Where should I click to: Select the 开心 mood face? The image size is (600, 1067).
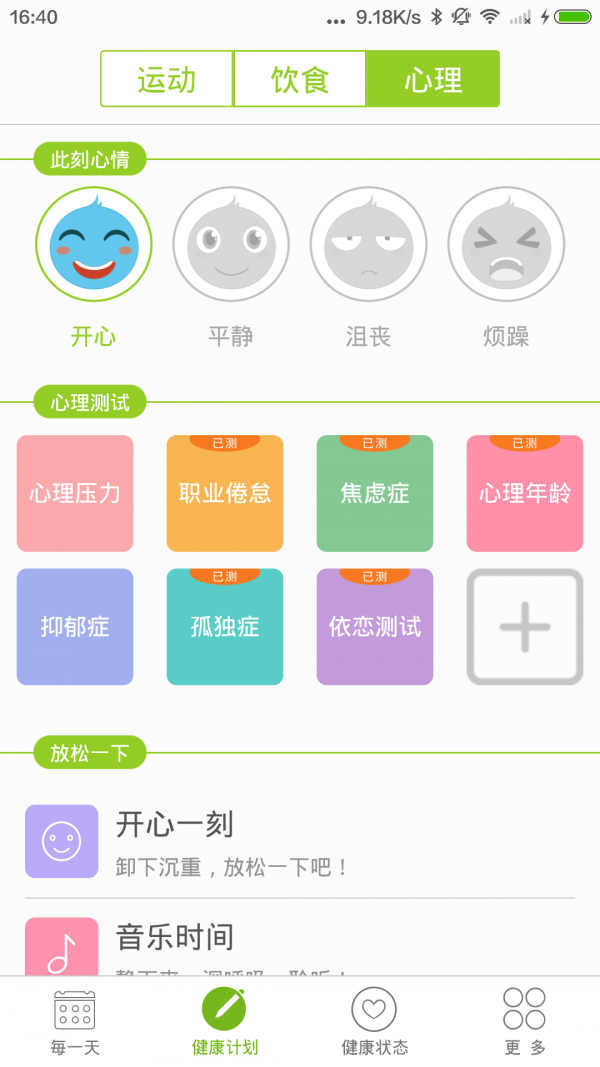(94, 245)
